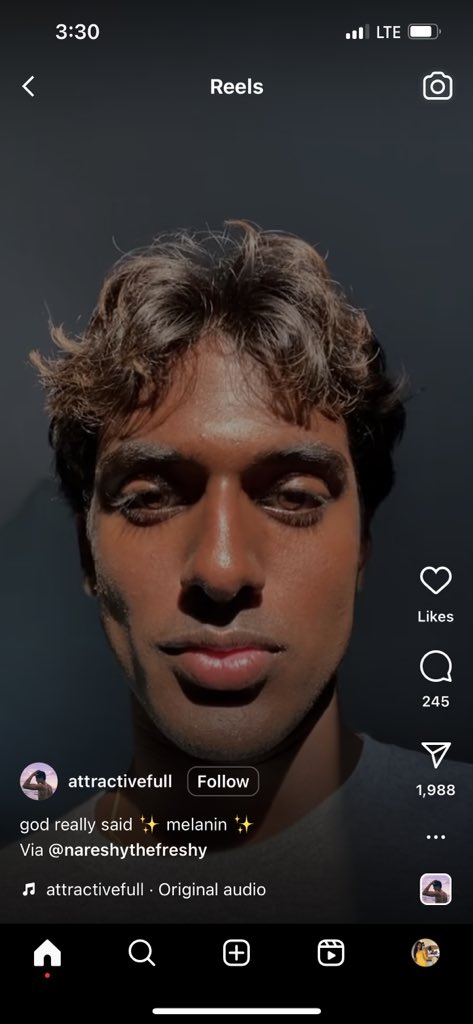Open attractivefull's profile picture

point(39,781)
